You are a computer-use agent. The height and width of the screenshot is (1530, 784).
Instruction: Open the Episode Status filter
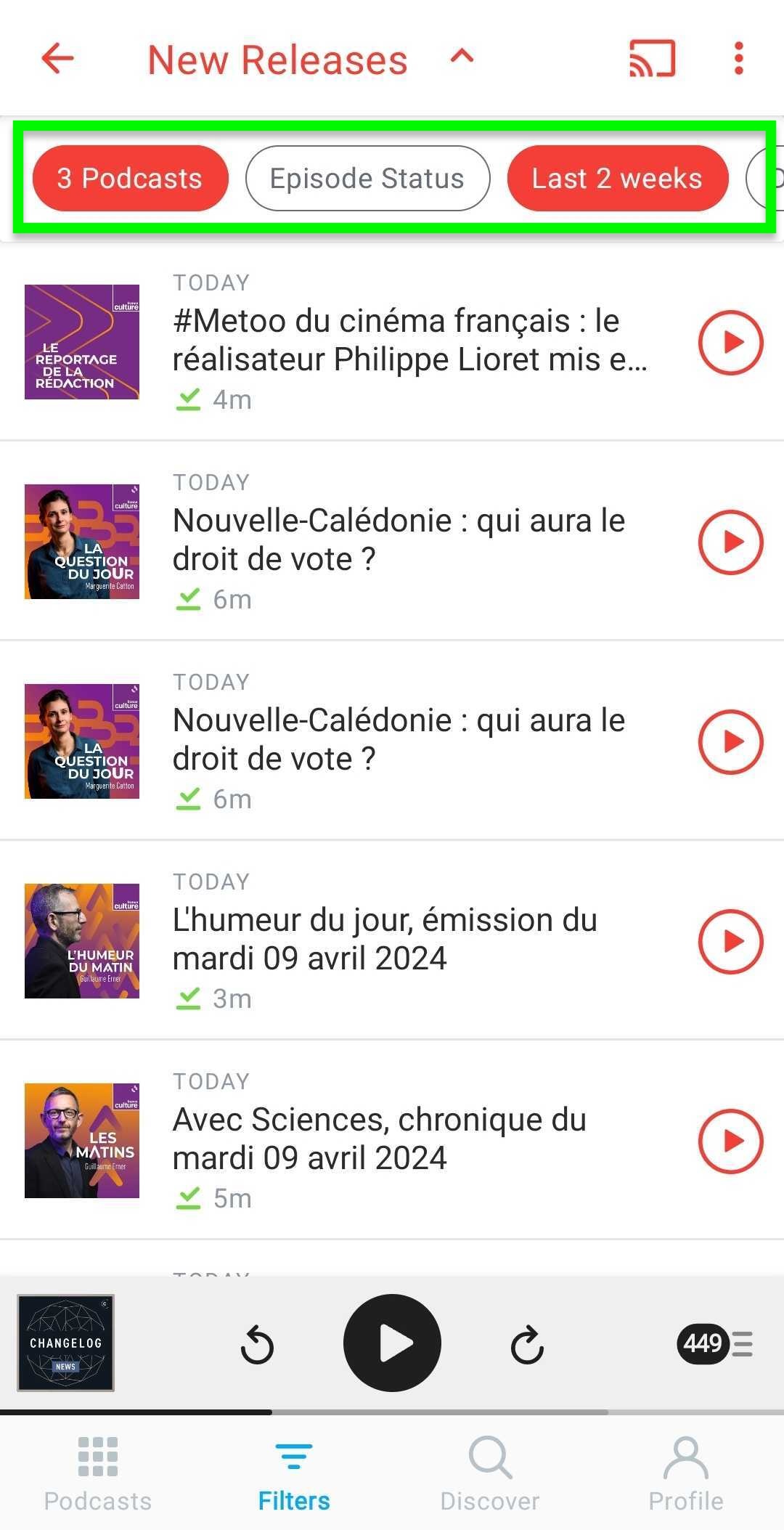click(366, 178)
